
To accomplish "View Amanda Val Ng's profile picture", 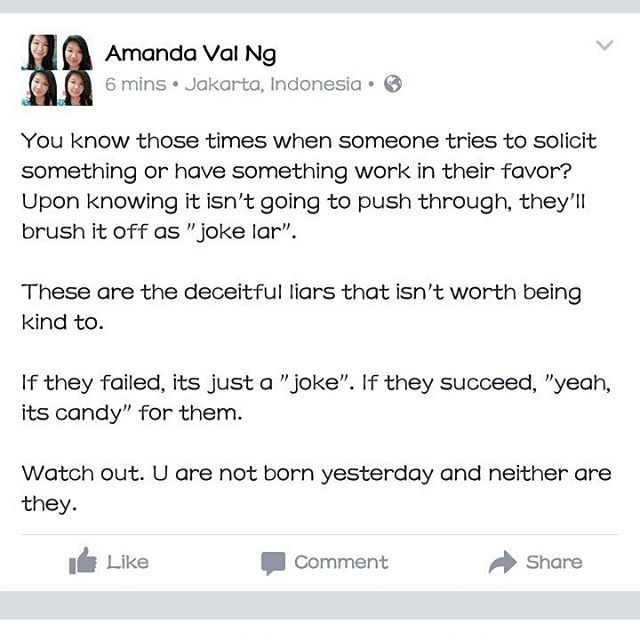I will coord(56,70).
